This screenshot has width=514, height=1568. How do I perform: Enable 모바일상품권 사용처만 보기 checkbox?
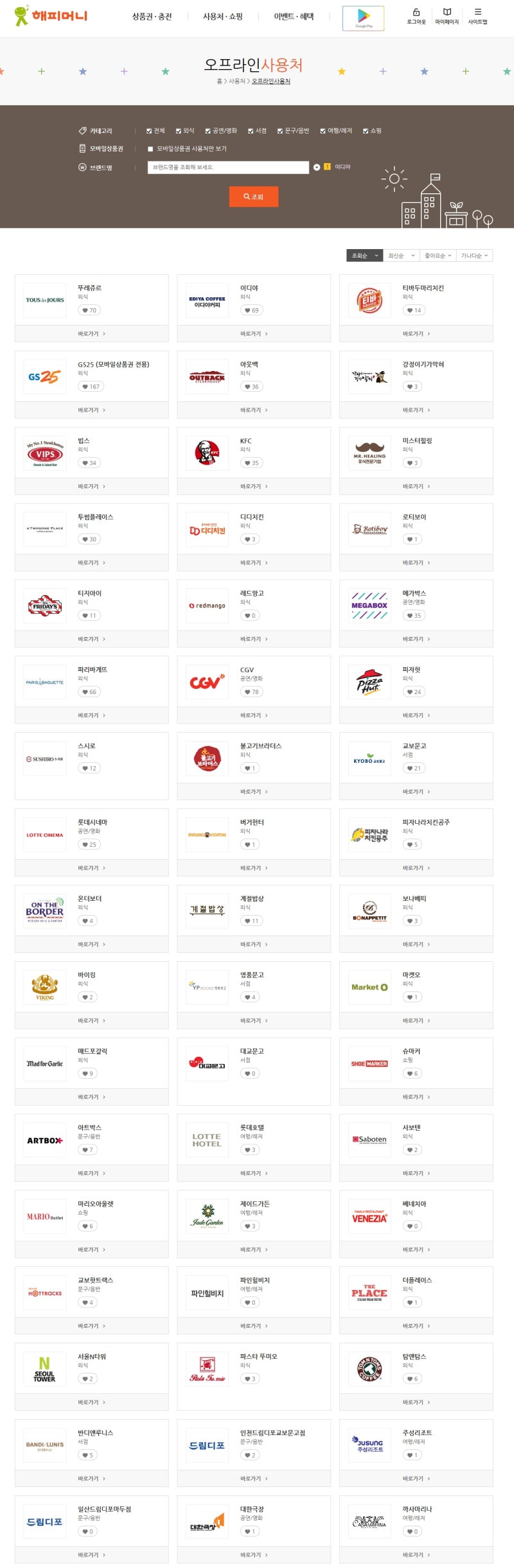coord(150,149)
